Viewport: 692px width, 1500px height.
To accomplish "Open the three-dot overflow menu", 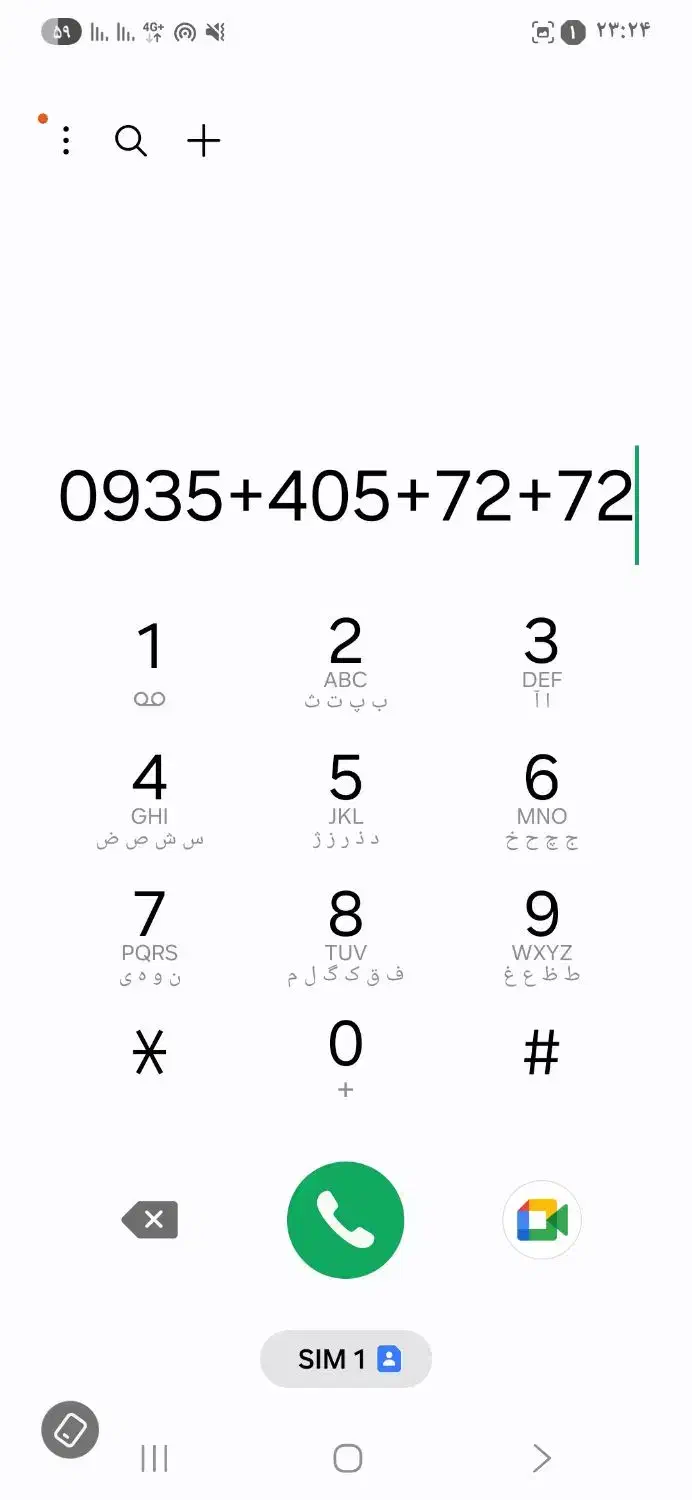I will tap(66, 141).
